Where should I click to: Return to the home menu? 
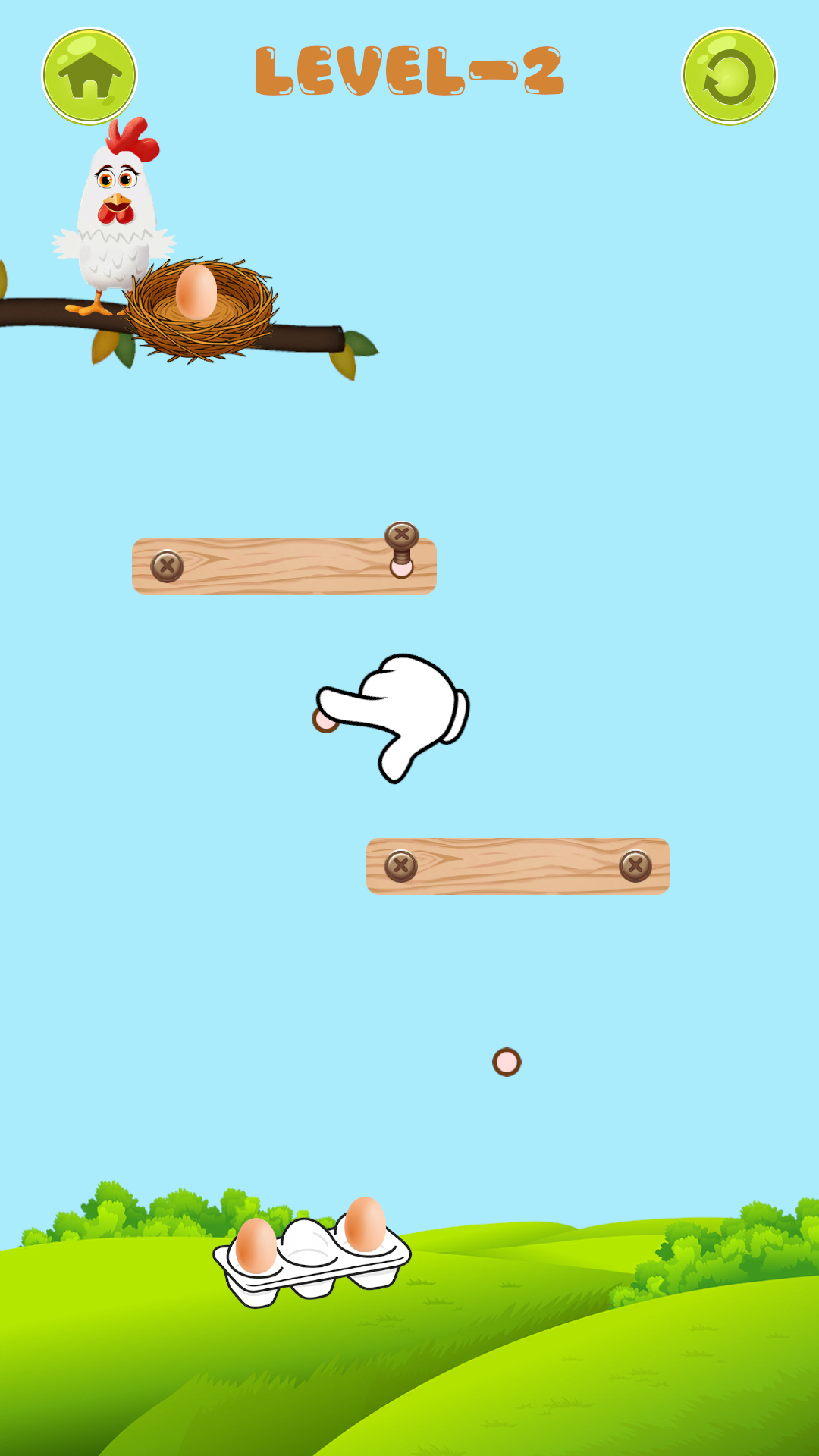pyautogui.click(x=89, y=75)
